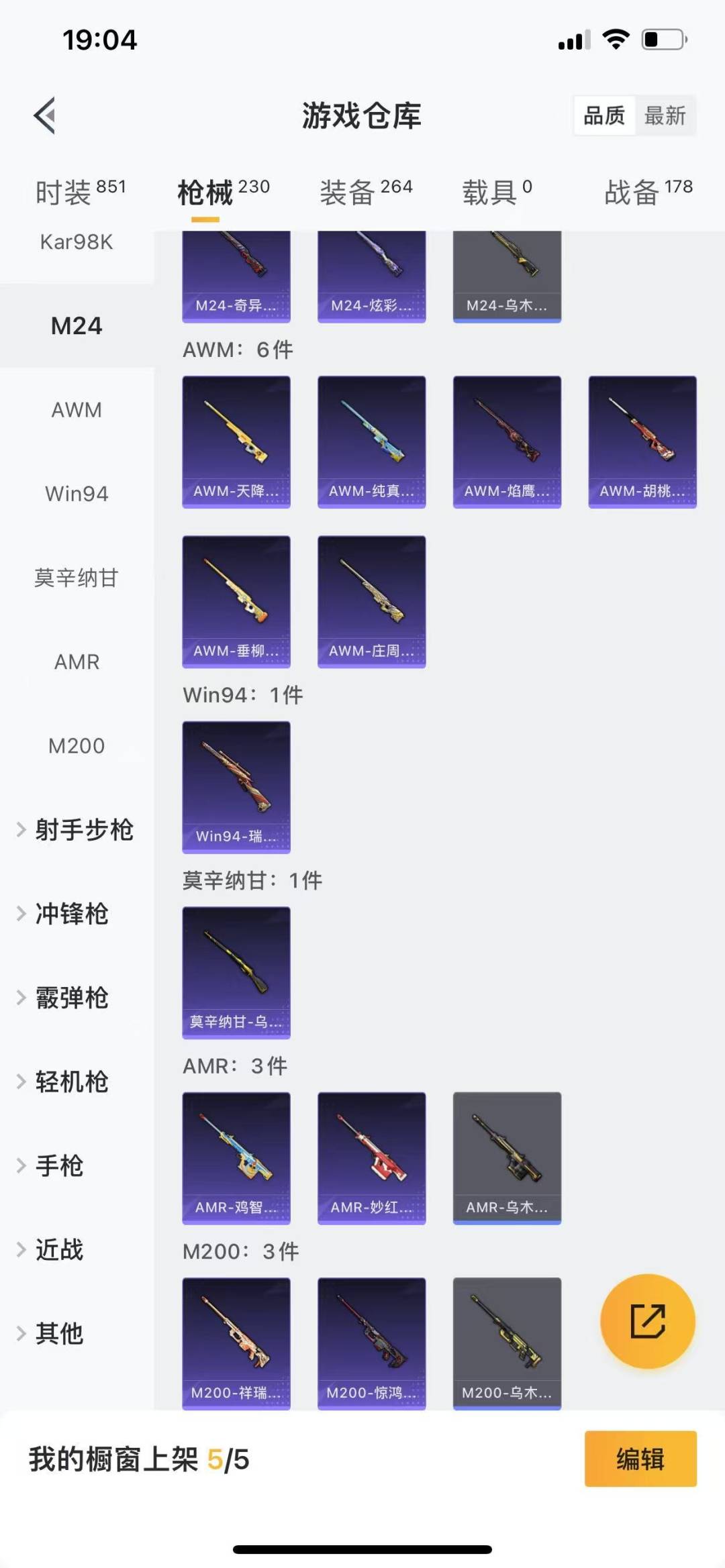
Task: Jump to Win94 category
Action: point(77,494)
